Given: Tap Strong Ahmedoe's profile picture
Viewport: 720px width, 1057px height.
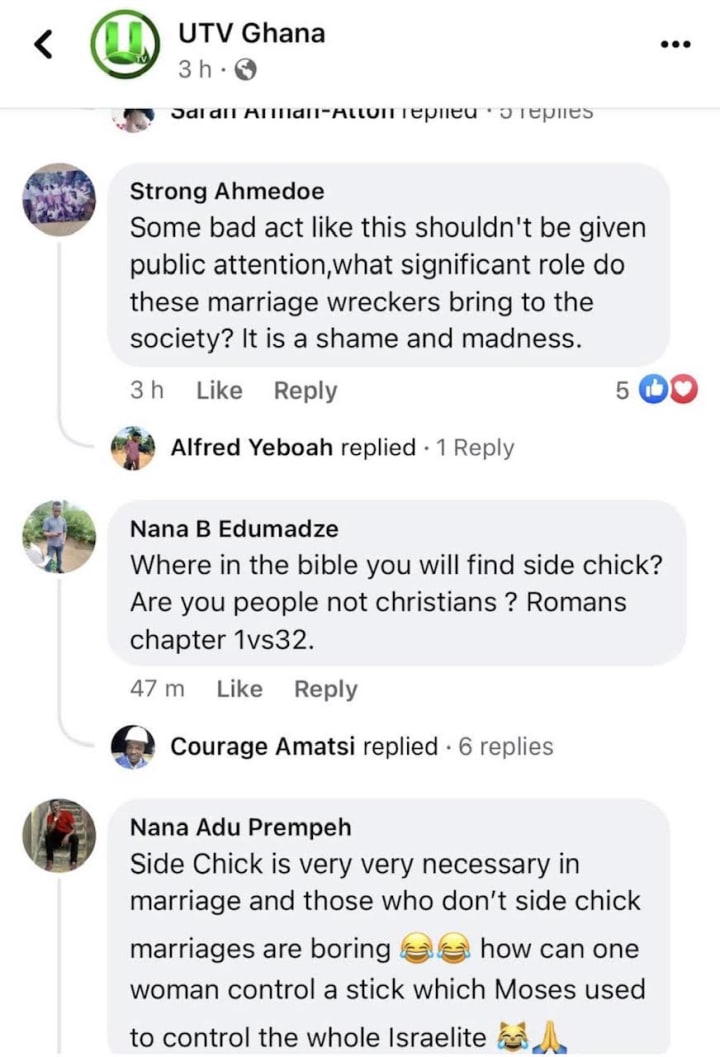Looking at the screenshot, I should point(59,199).
